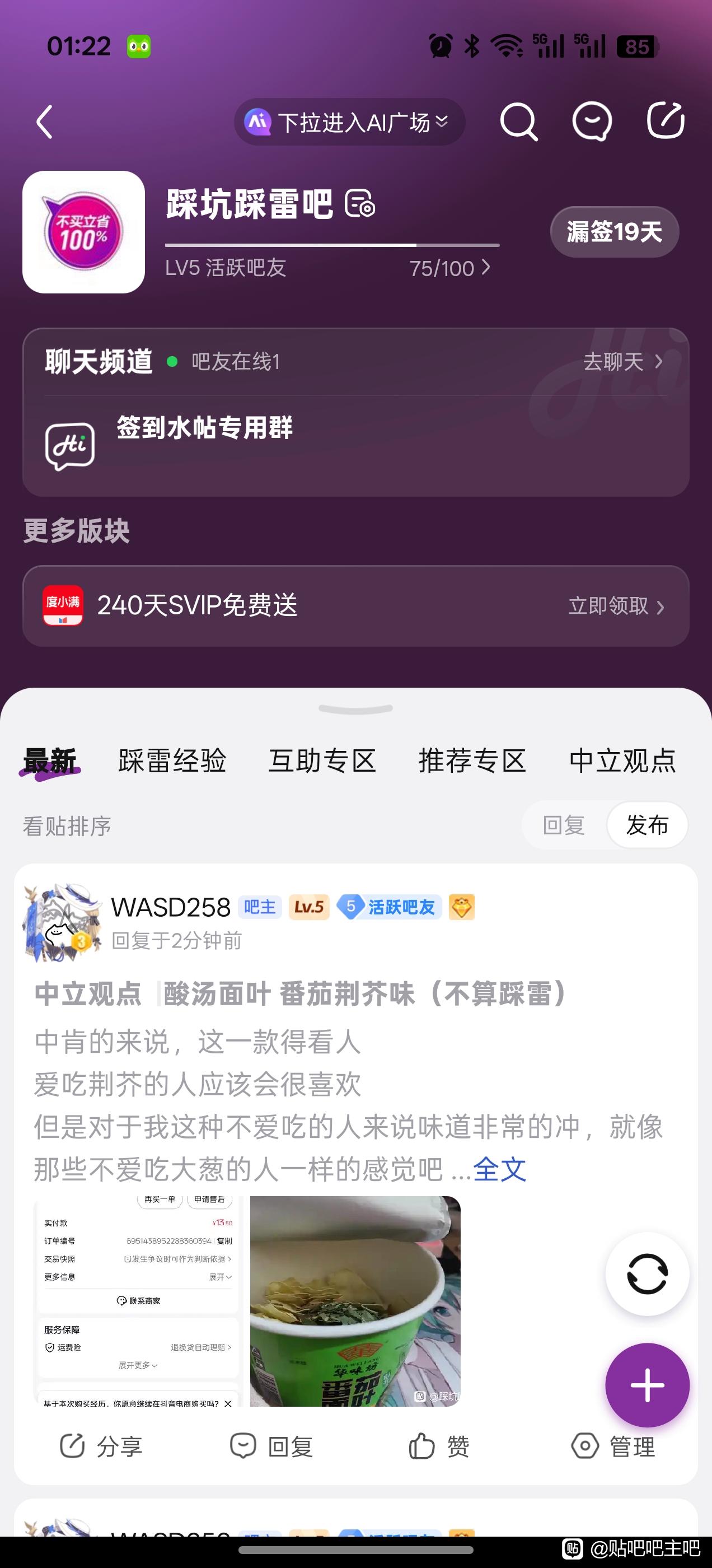The width and height of the screenshot is (712, 1568).
Task: Open search from the top bar
Action: [518, 122]
